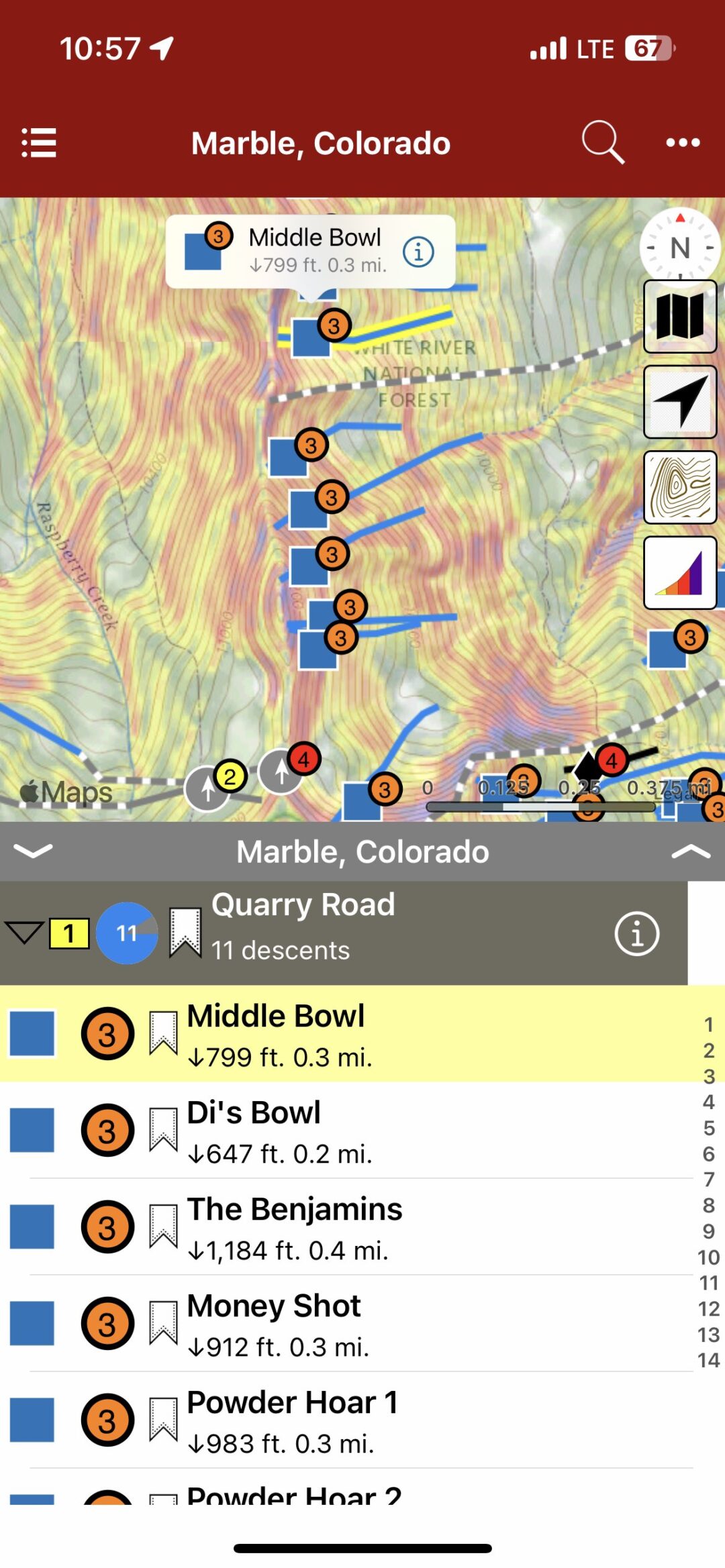Open Quarry Road info details
Image resolution: width=725 pixels, height=1568 pixels.
[x=636, y=933]
